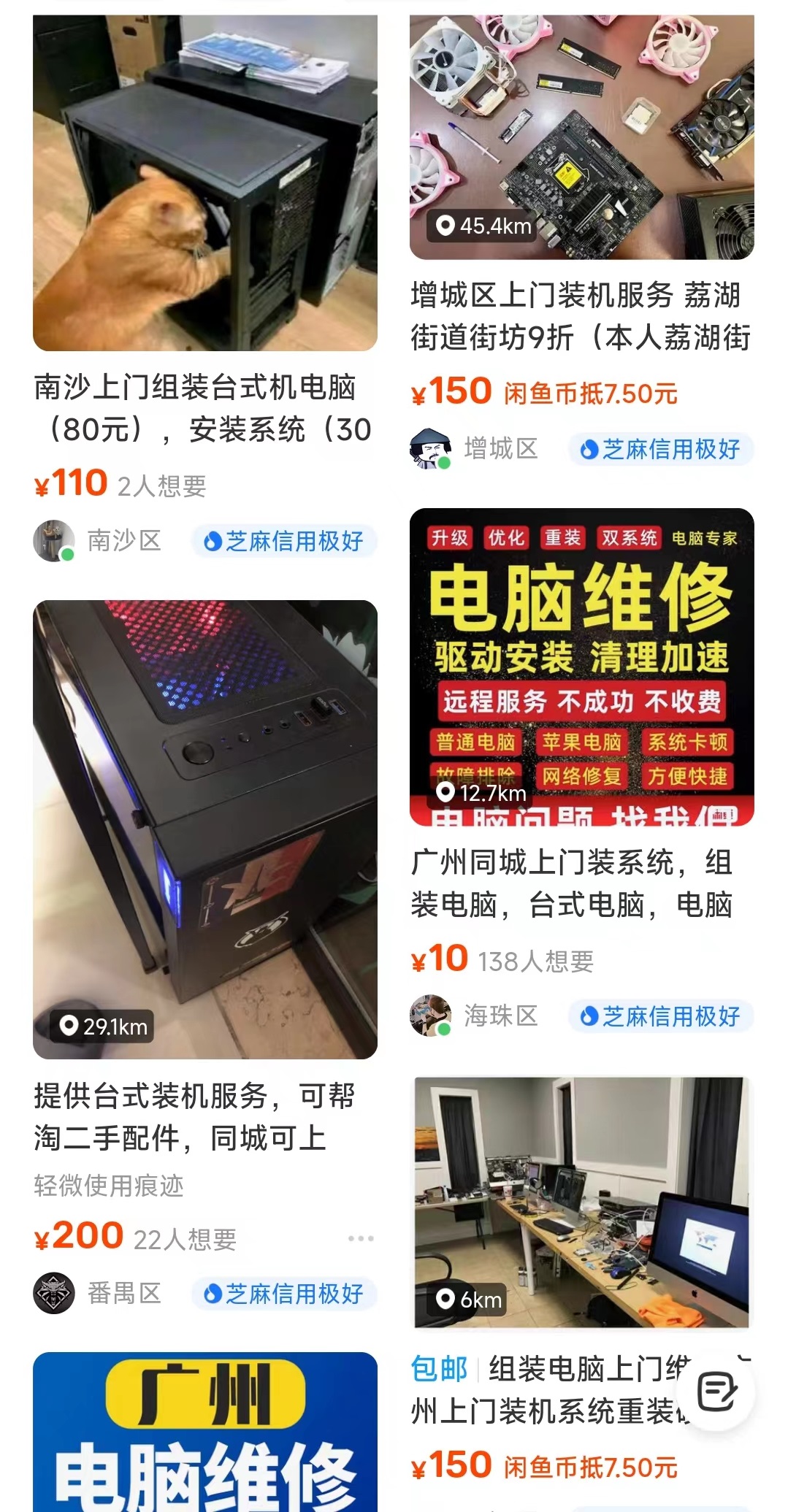Tap the three-dot menu on the ¥200 listing
The height and width of the screenshot is (1512, 788).
(x=361, y=1239)
